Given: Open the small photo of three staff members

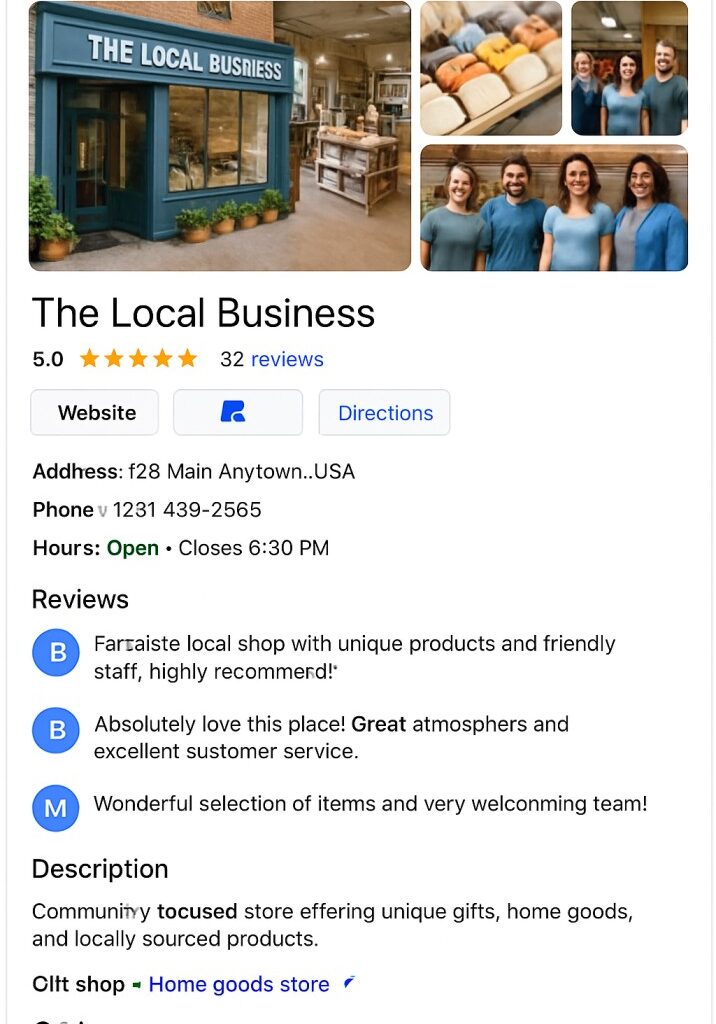Looking at the screenshot, I should pyautogui.click(x=629, y=68).
